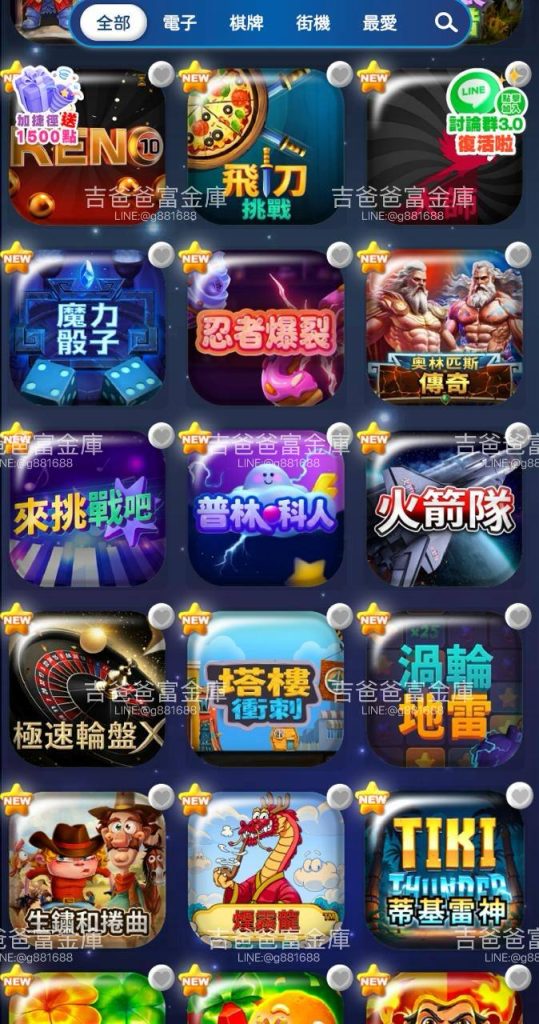Open the 渦輪地雷 game
This screenshot has width=539, height=1024.
pos(444,689)
